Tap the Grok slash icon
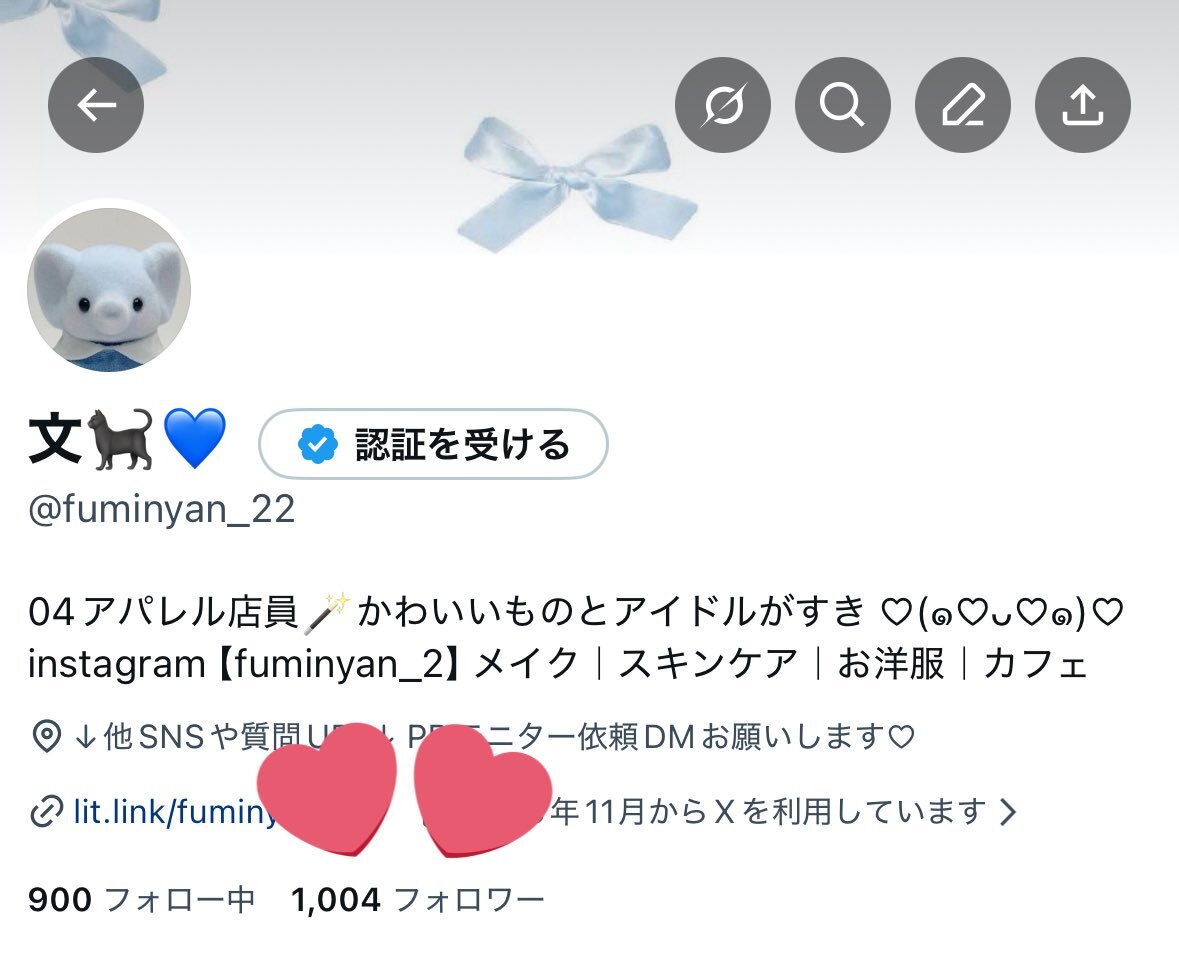Image resolution: width=1179 pixels, height=975 pixels. pos(723,105)
